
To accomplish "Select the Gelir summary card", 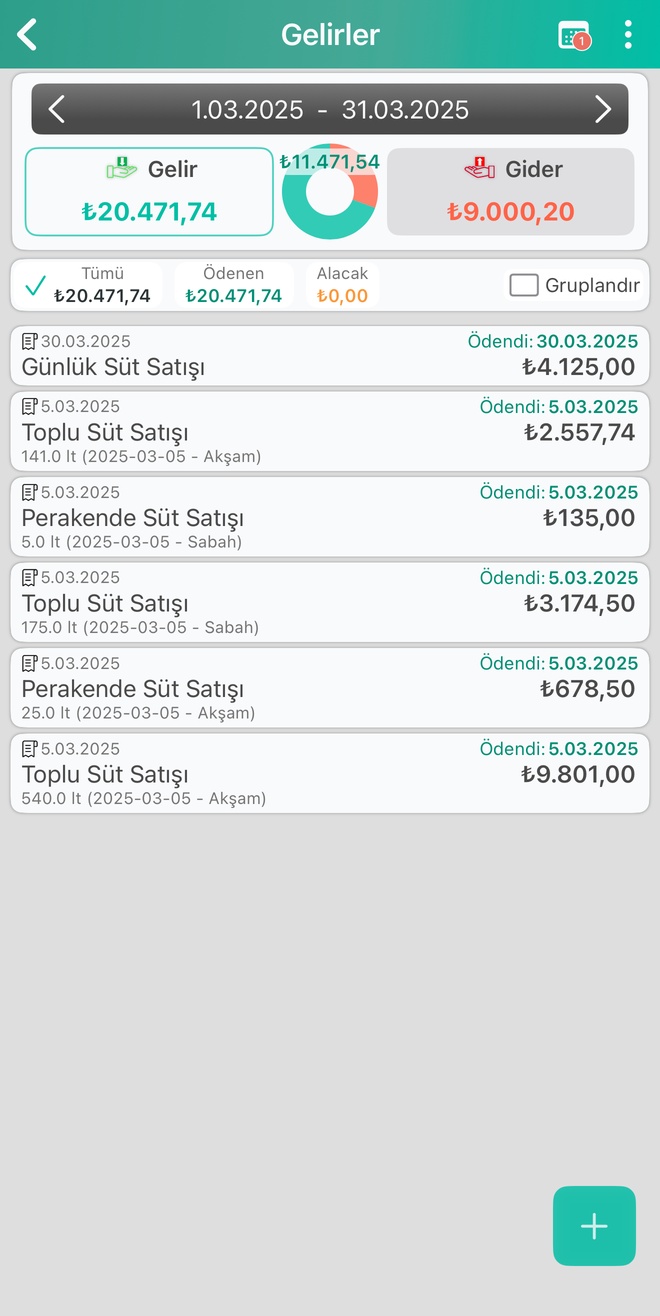I will (x=149, y=192).
